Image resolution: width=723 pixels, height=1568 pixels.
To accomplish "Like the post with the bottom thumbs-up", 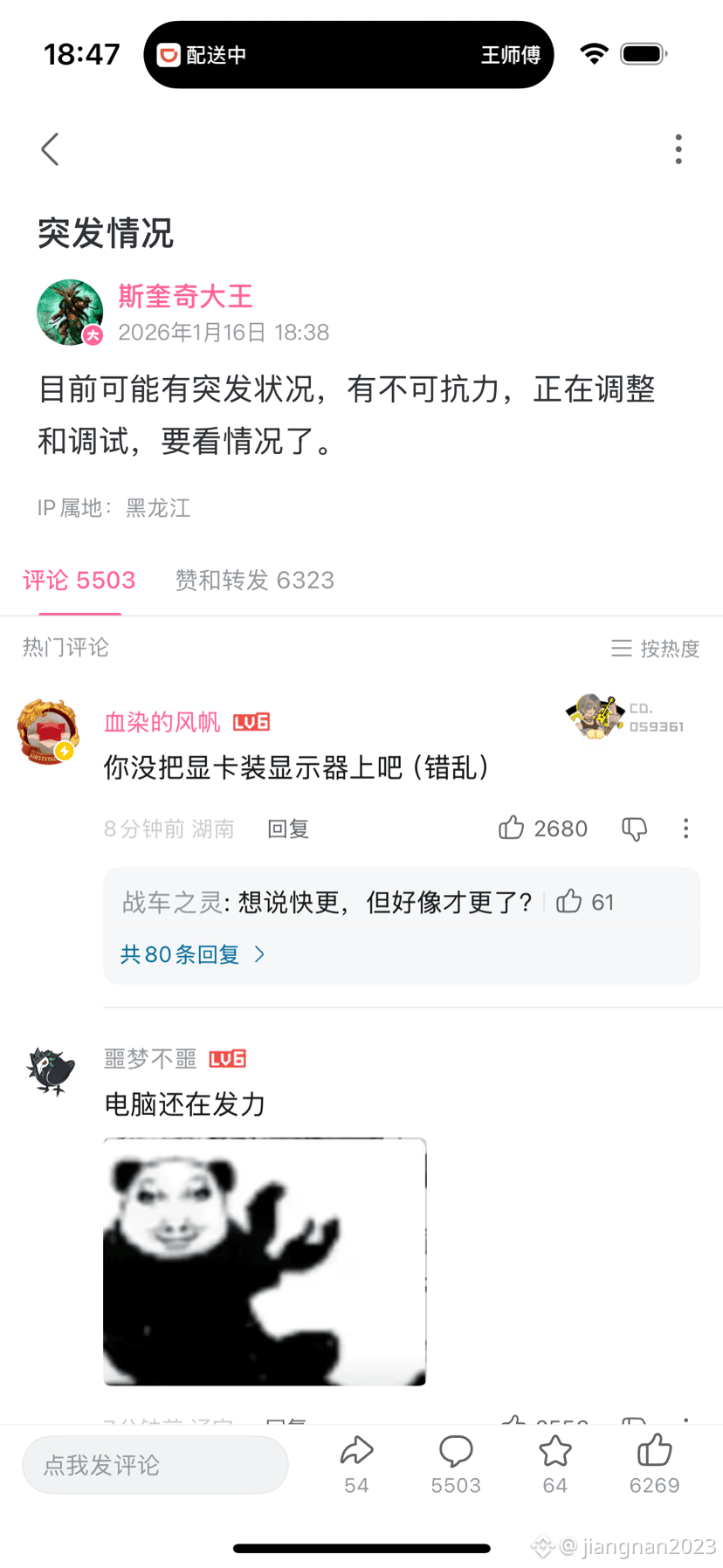I will pyautogui.click(x=654, y=1464).
